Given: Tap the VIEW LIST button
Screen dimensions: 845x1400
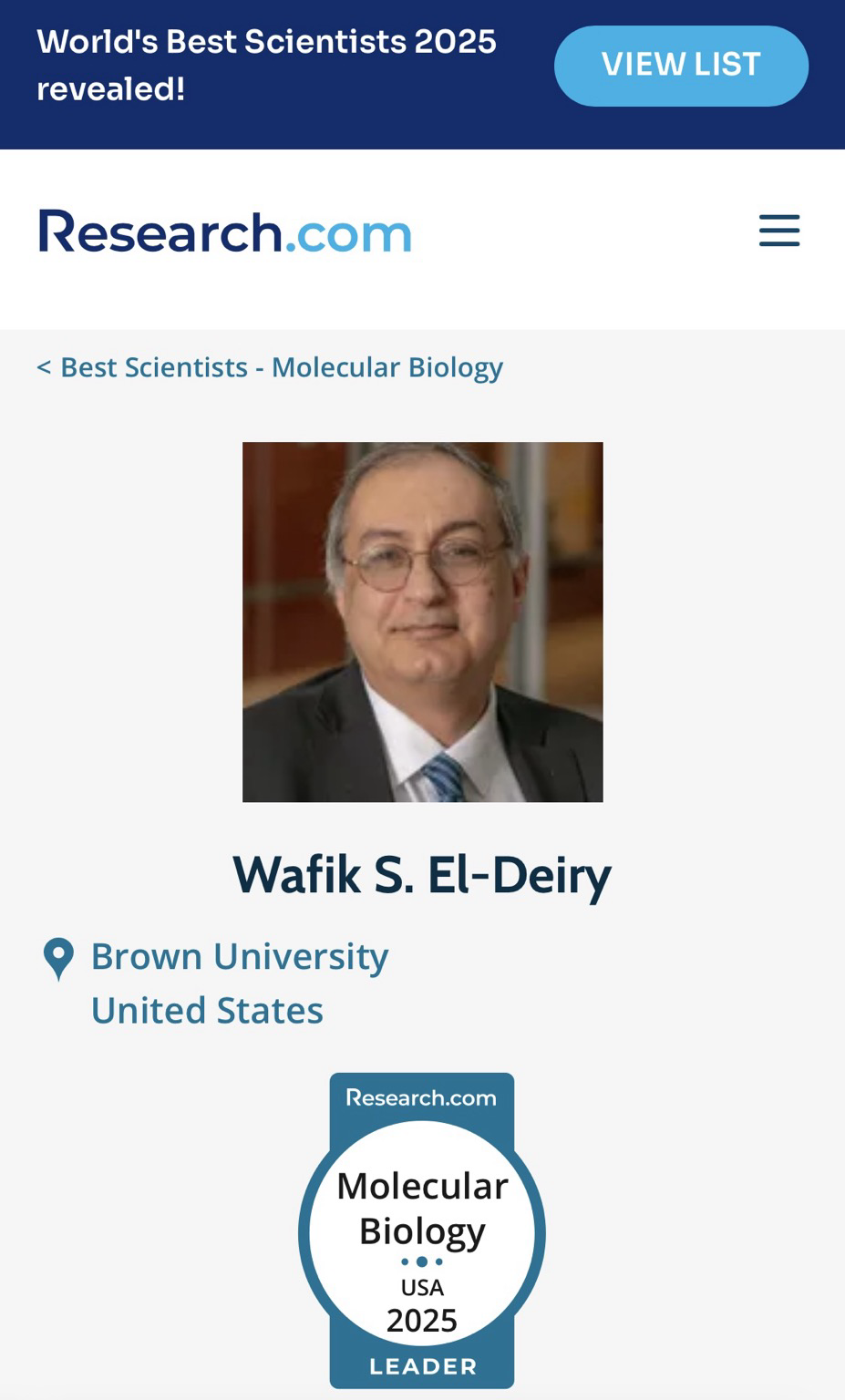Looking at the screenshot, I should pyautogui.click(x=681, y=66).
